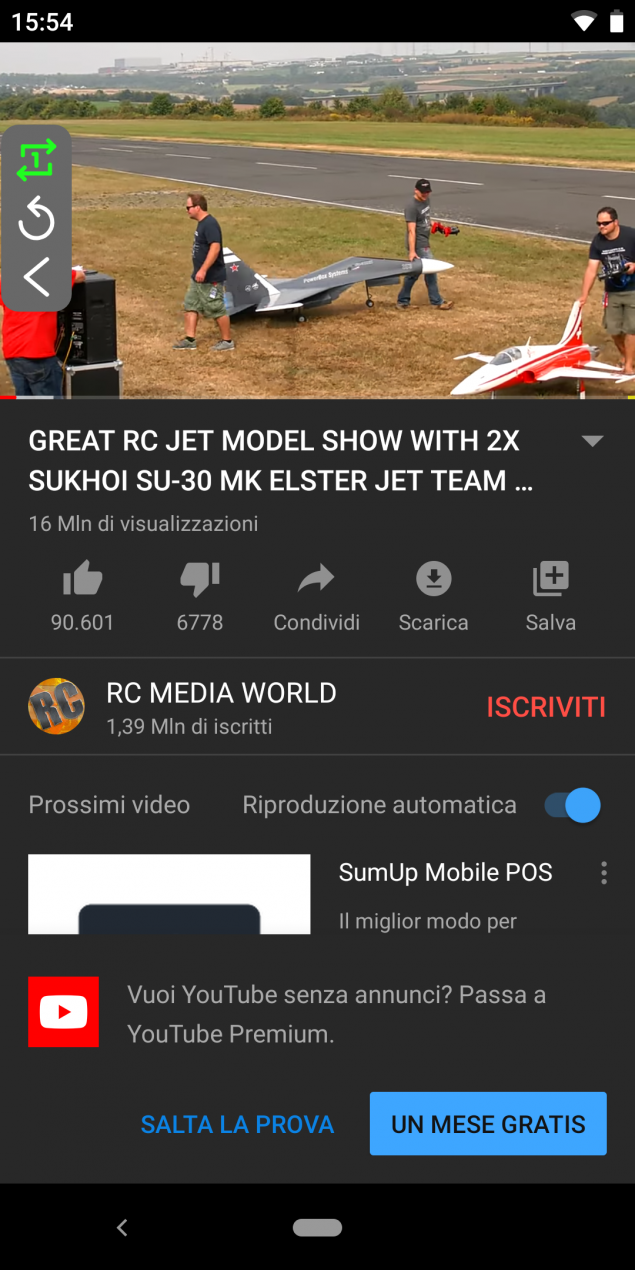Subscribe with the ISCRIVITI button

click(546, 707)
